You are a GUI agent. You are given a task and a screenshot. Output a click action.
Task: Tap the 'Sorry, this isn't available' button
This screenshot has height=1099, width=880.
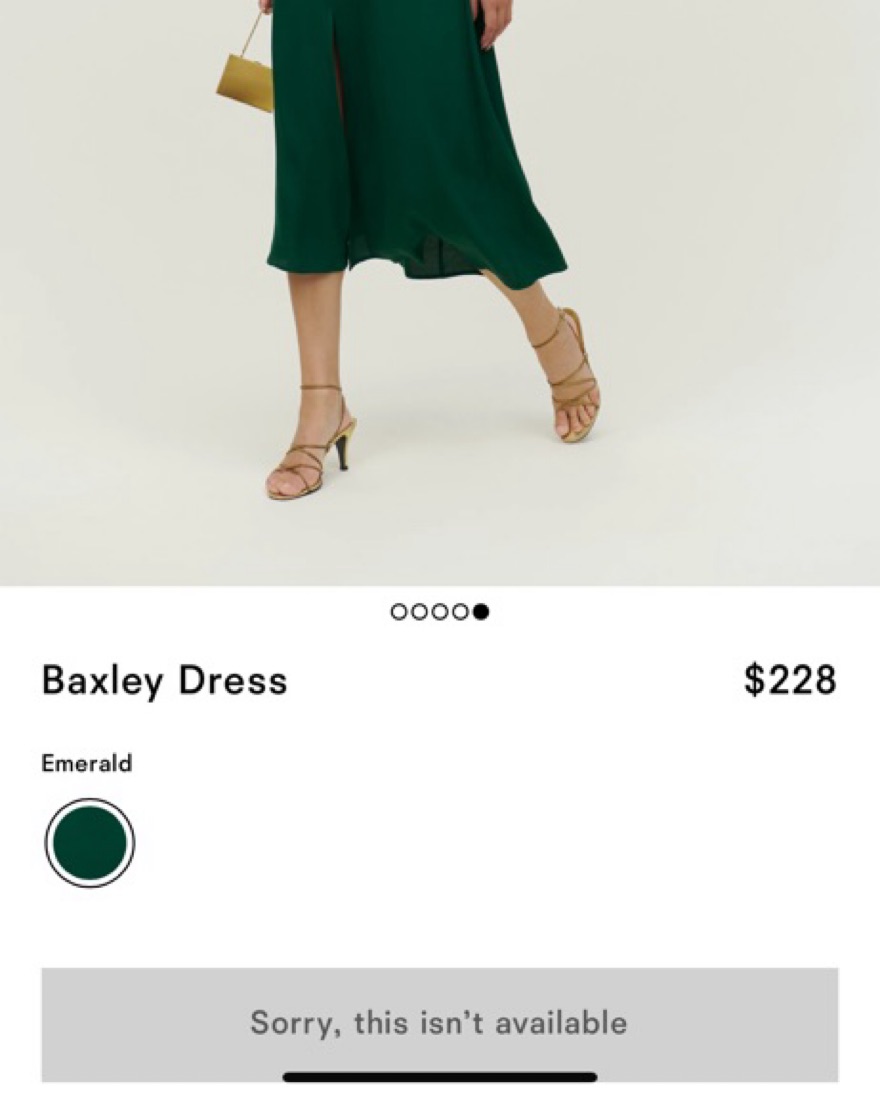(x=439, y=1023)
